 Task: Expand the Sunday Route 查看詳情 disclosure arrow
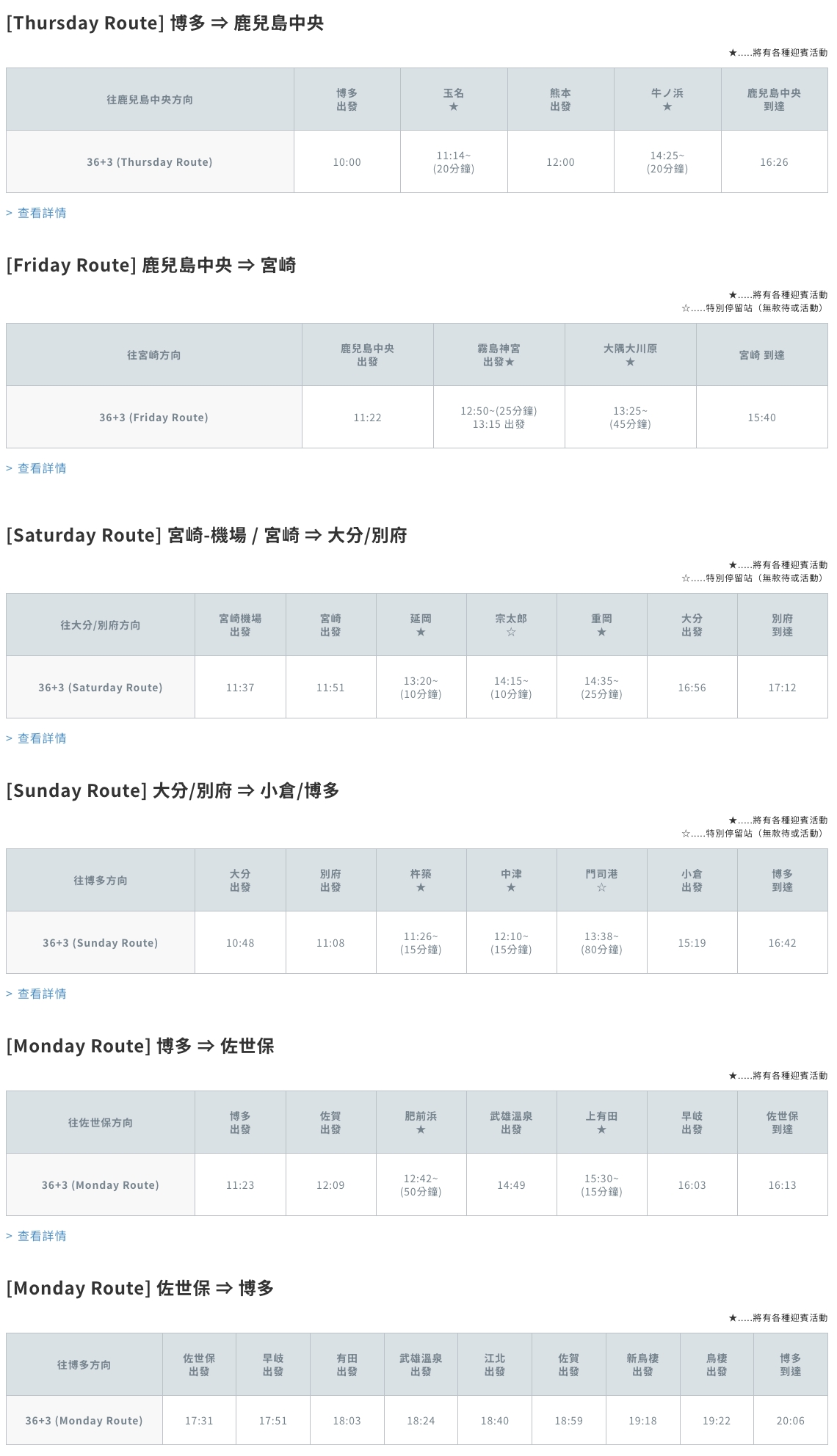point(9,994)
